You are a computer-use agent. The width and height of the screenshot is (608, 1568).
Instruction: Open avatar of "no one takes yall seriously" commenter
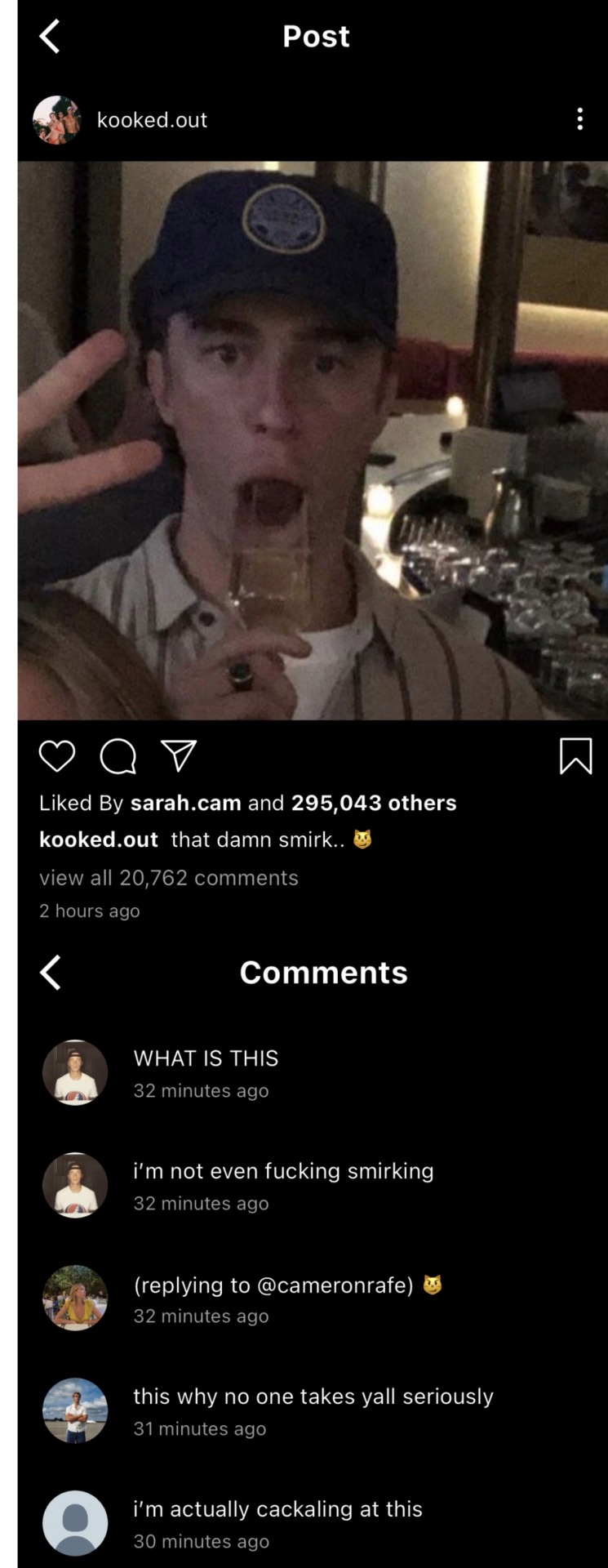(75, 1411)
